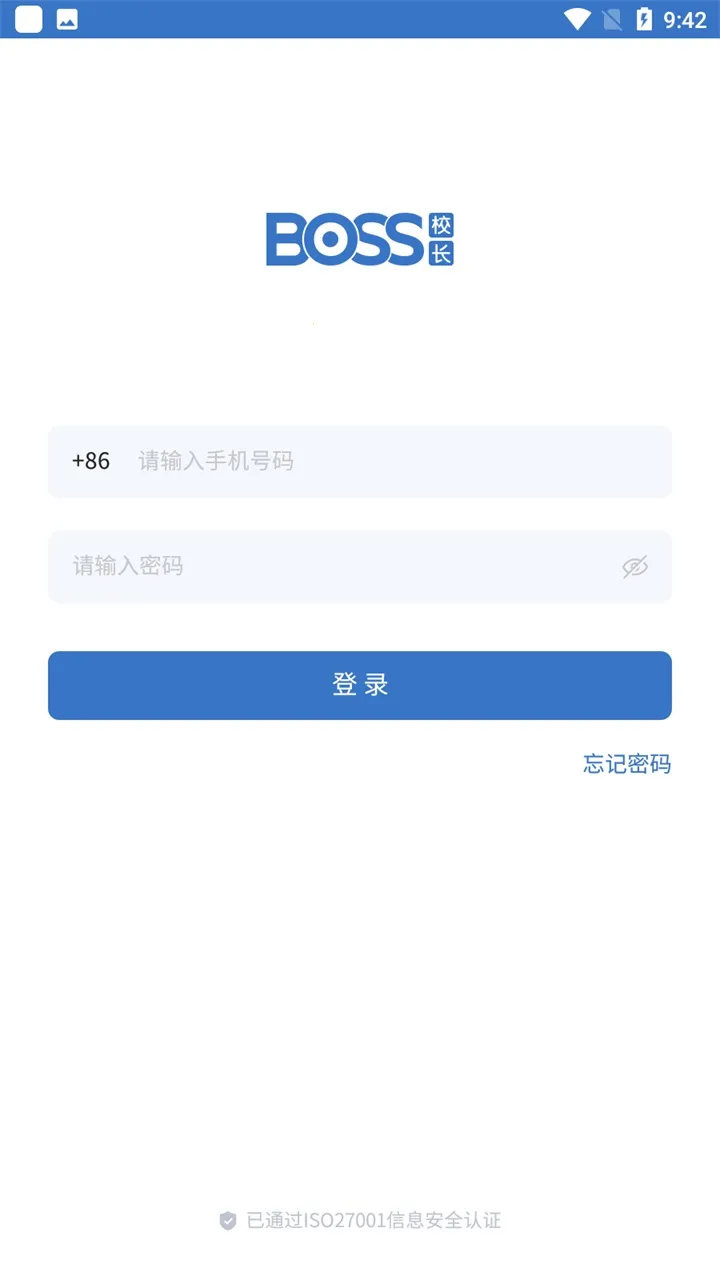Screen dimensions: 720x1280
Task: Tap the 登录 login button
Action: [x=360, y=685]
